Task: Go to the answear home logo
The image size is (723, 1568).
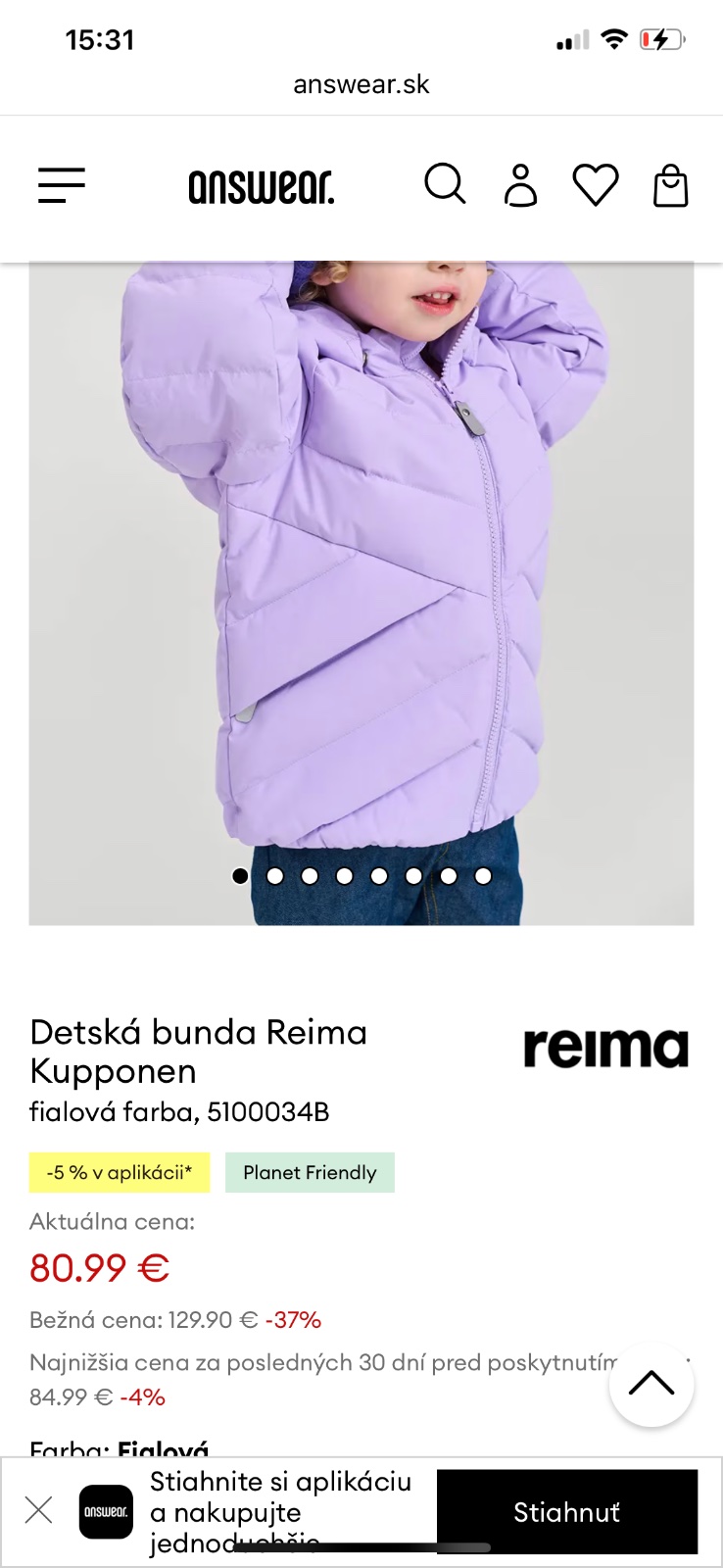Action: pos(262,186)
